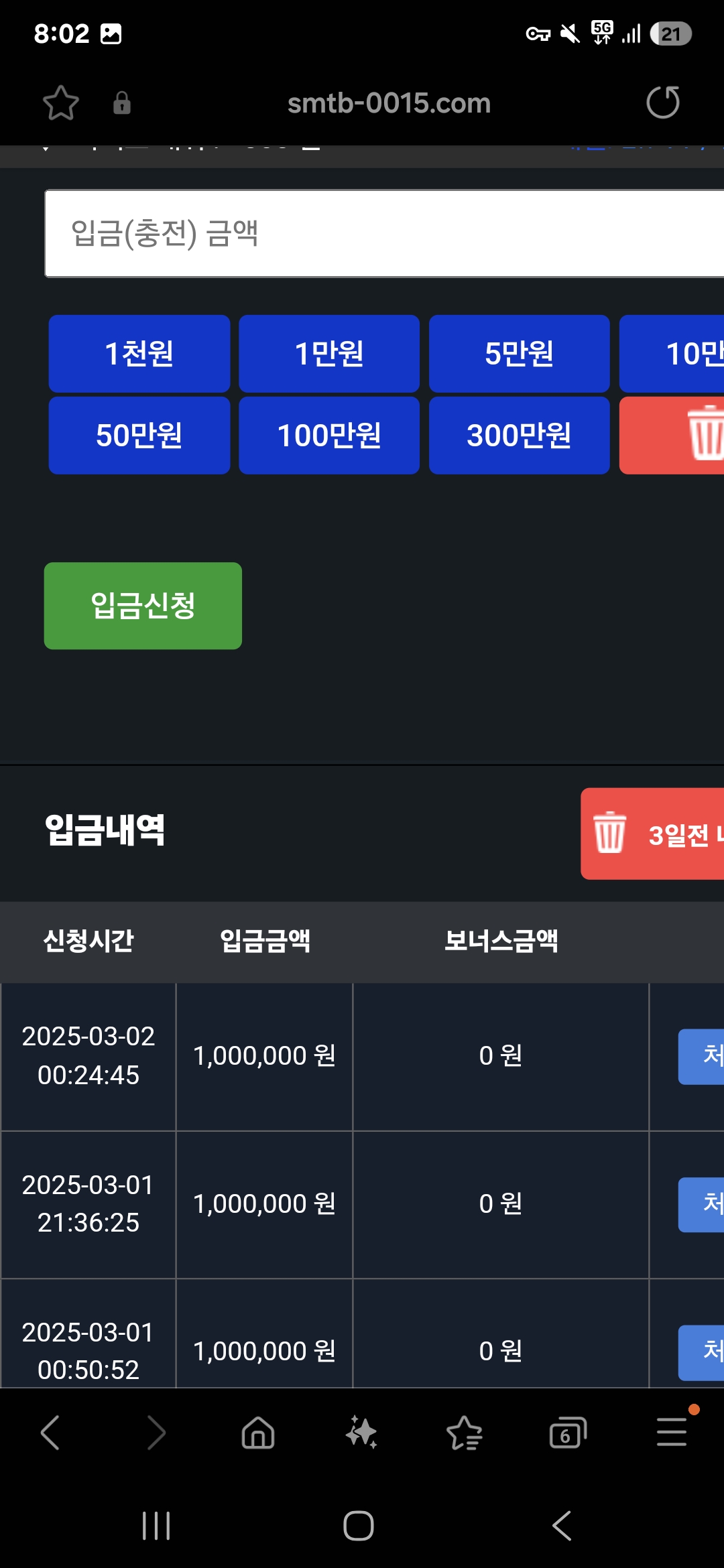Select the 50만원 amount button

click(x=139, y=436)
